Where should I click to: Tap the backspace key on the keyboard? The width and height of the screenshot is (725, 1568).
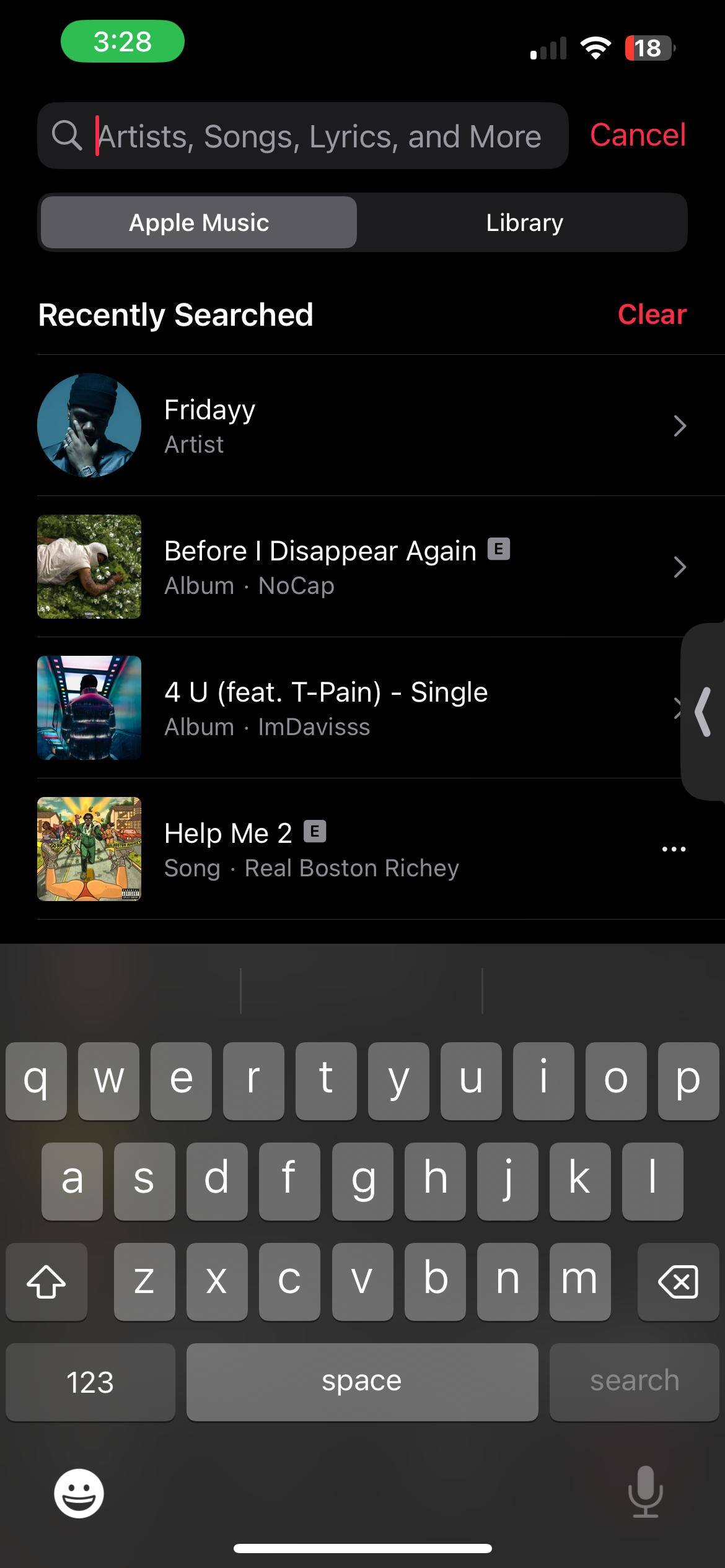(678, 1281)
